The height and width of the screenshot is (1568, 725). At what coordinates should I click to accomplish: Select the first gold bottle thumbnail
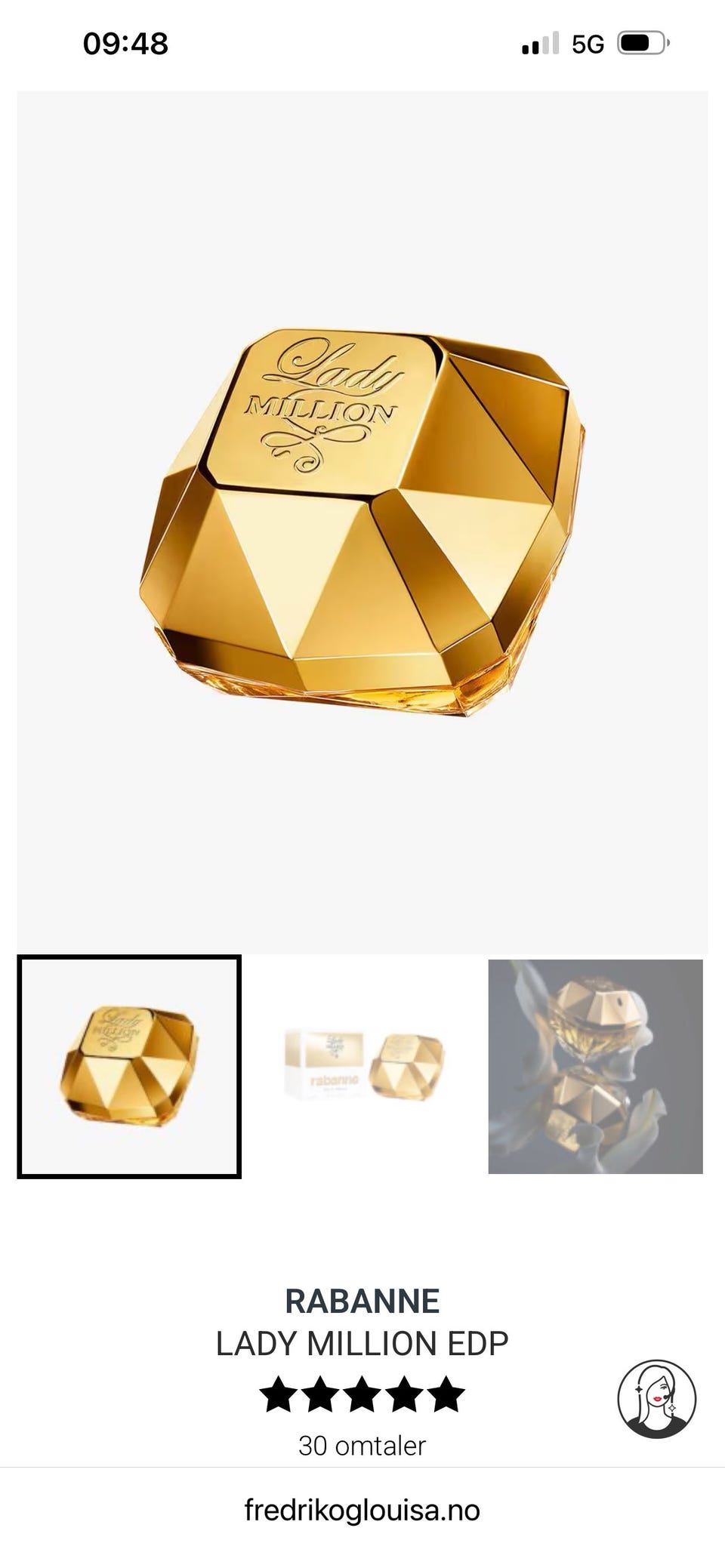point(129,1066)
